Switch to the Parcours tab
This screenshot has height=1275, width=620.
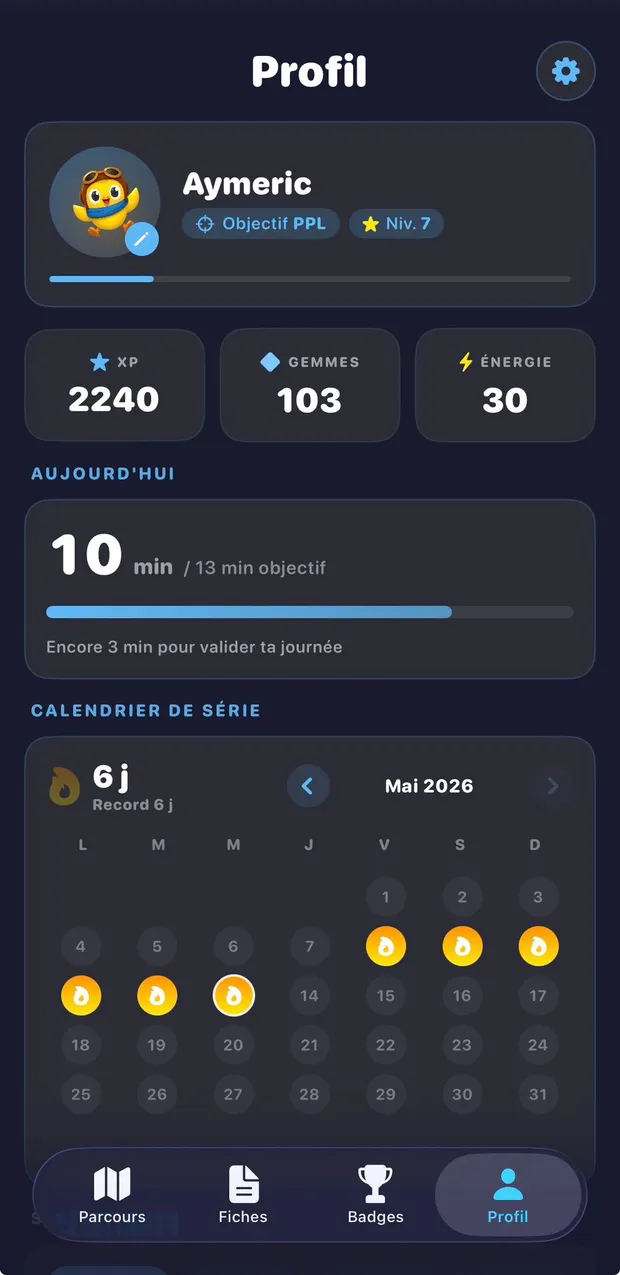click(112, 1196)
